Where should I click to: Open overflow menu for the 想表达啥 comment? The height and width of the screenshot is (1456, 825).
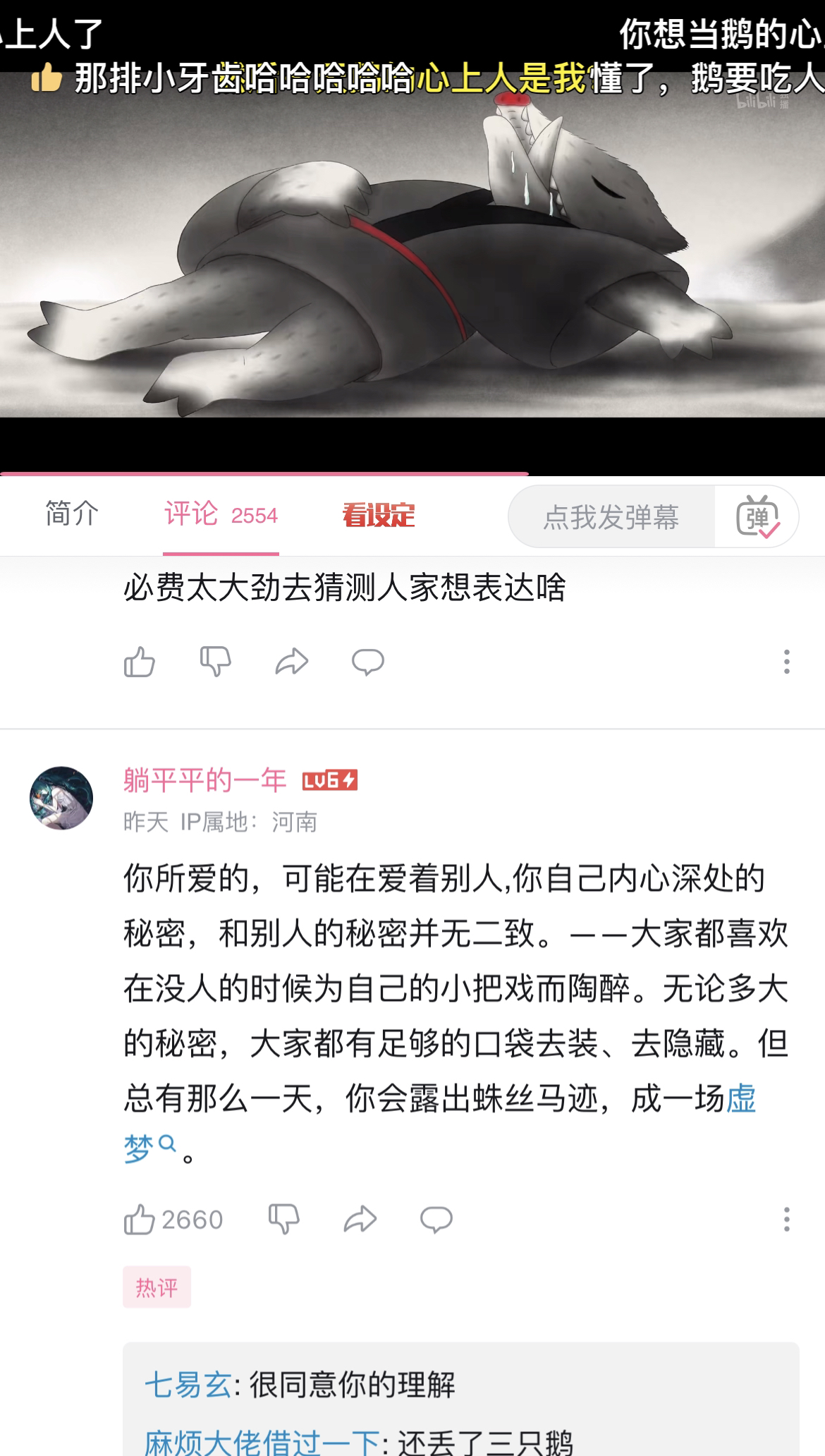pos(786,662)
